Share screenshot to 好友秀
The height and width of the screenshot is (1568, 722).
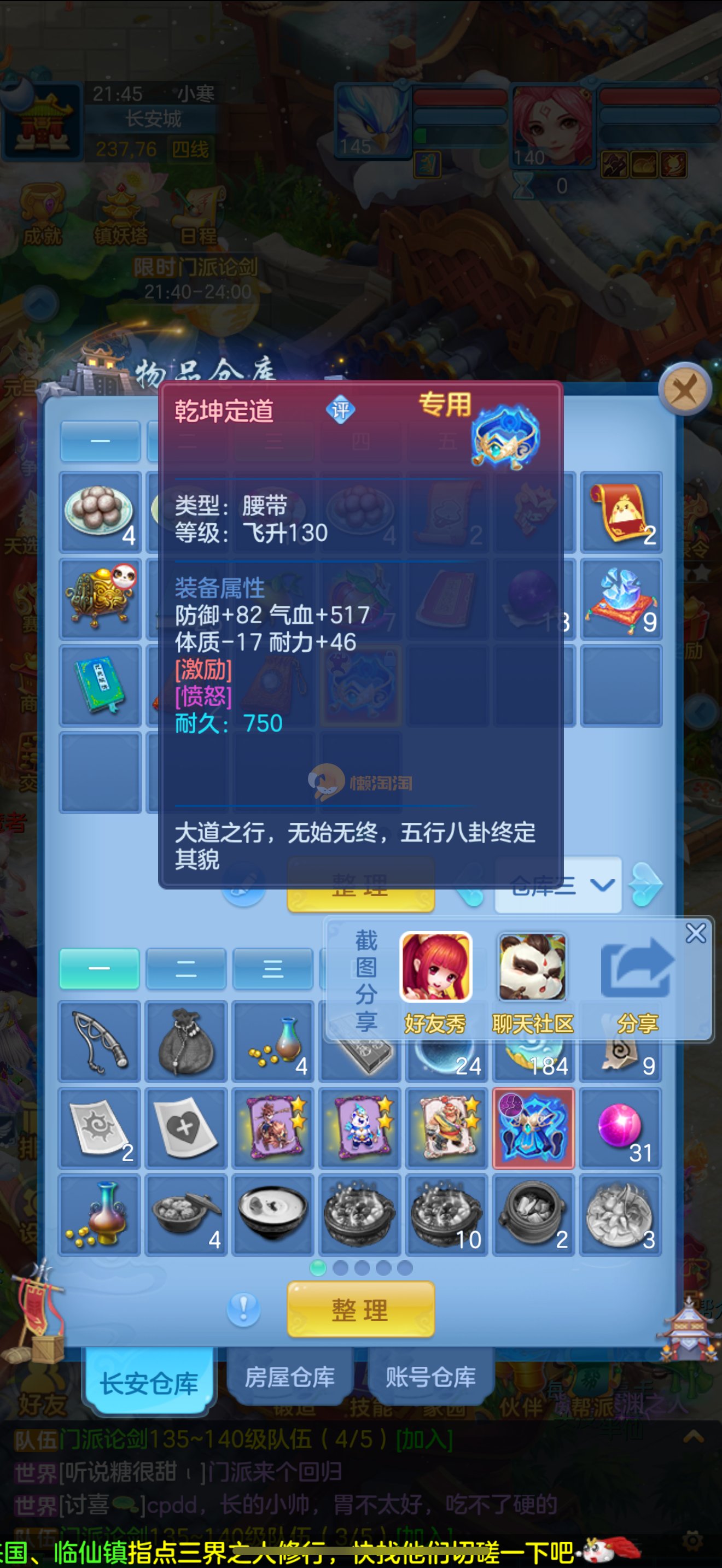(x=435, y=981)
